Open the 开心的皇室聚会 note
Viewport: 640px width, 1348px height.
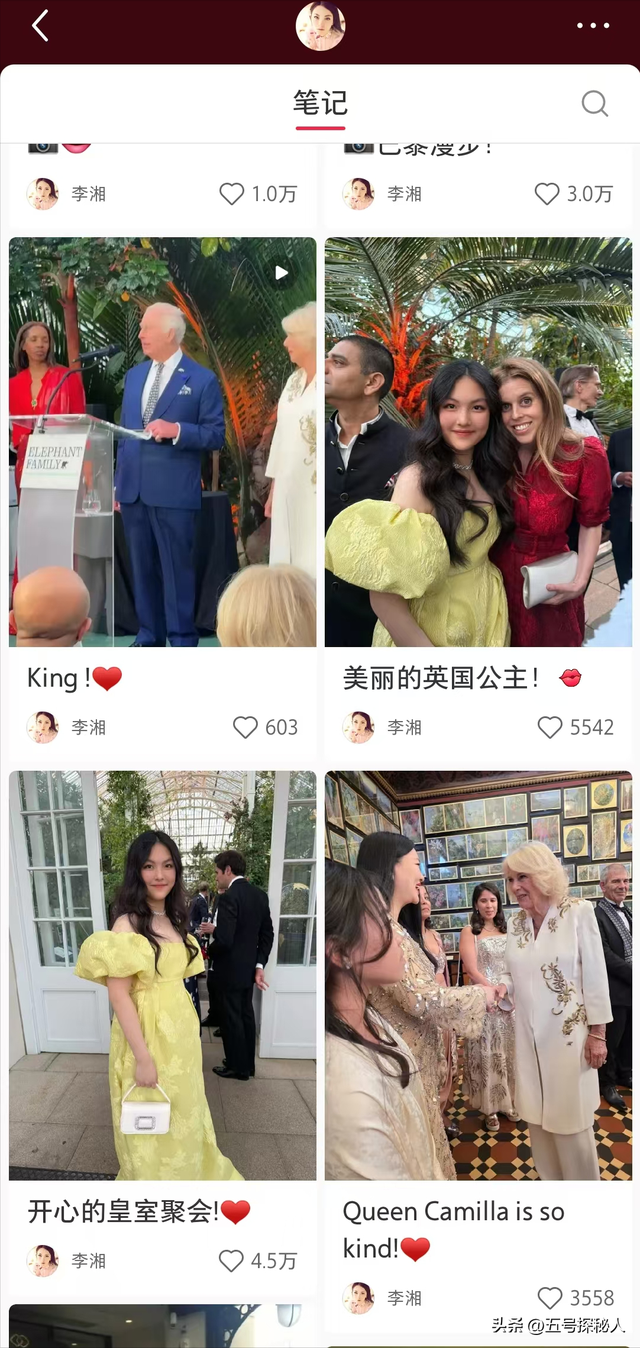click(x=162, y=975)
